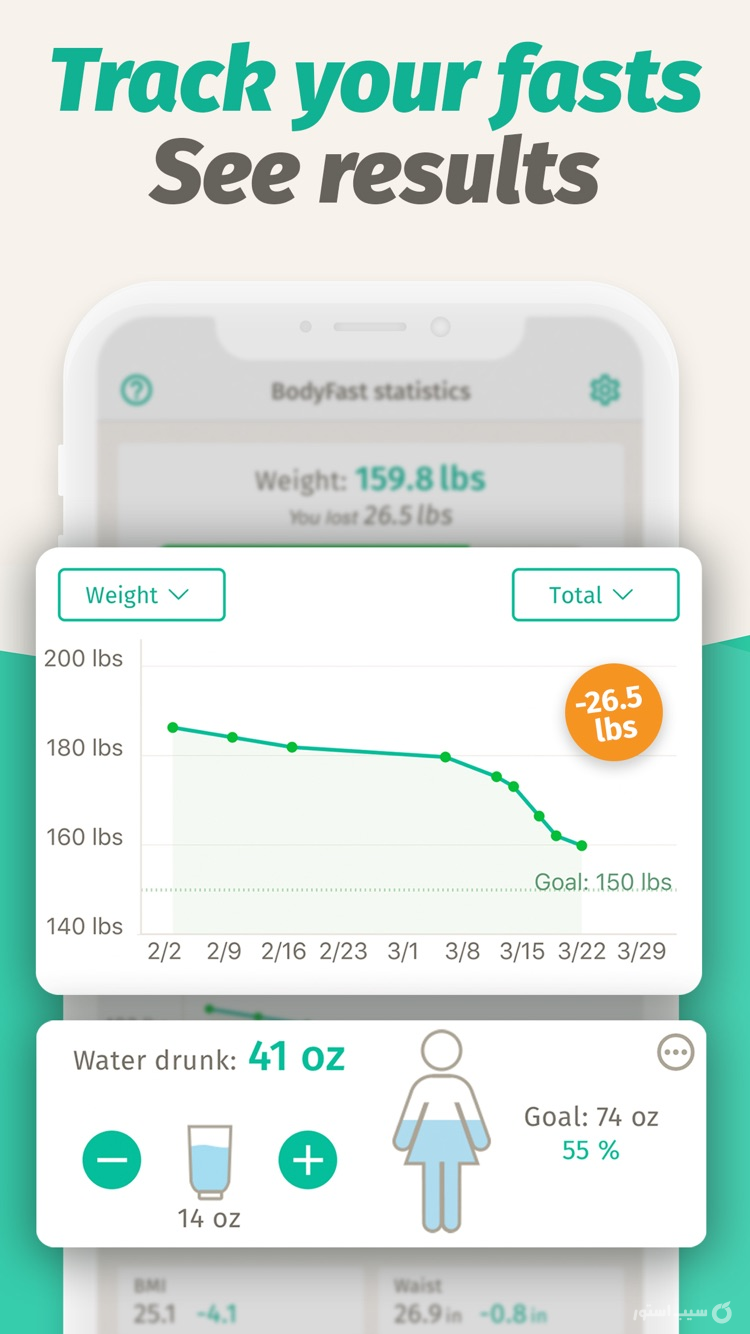This screenshot has width=750, height=1334.
Task: Click the orange -26.5 lbs badge
Action: click(x=613, y=712)
